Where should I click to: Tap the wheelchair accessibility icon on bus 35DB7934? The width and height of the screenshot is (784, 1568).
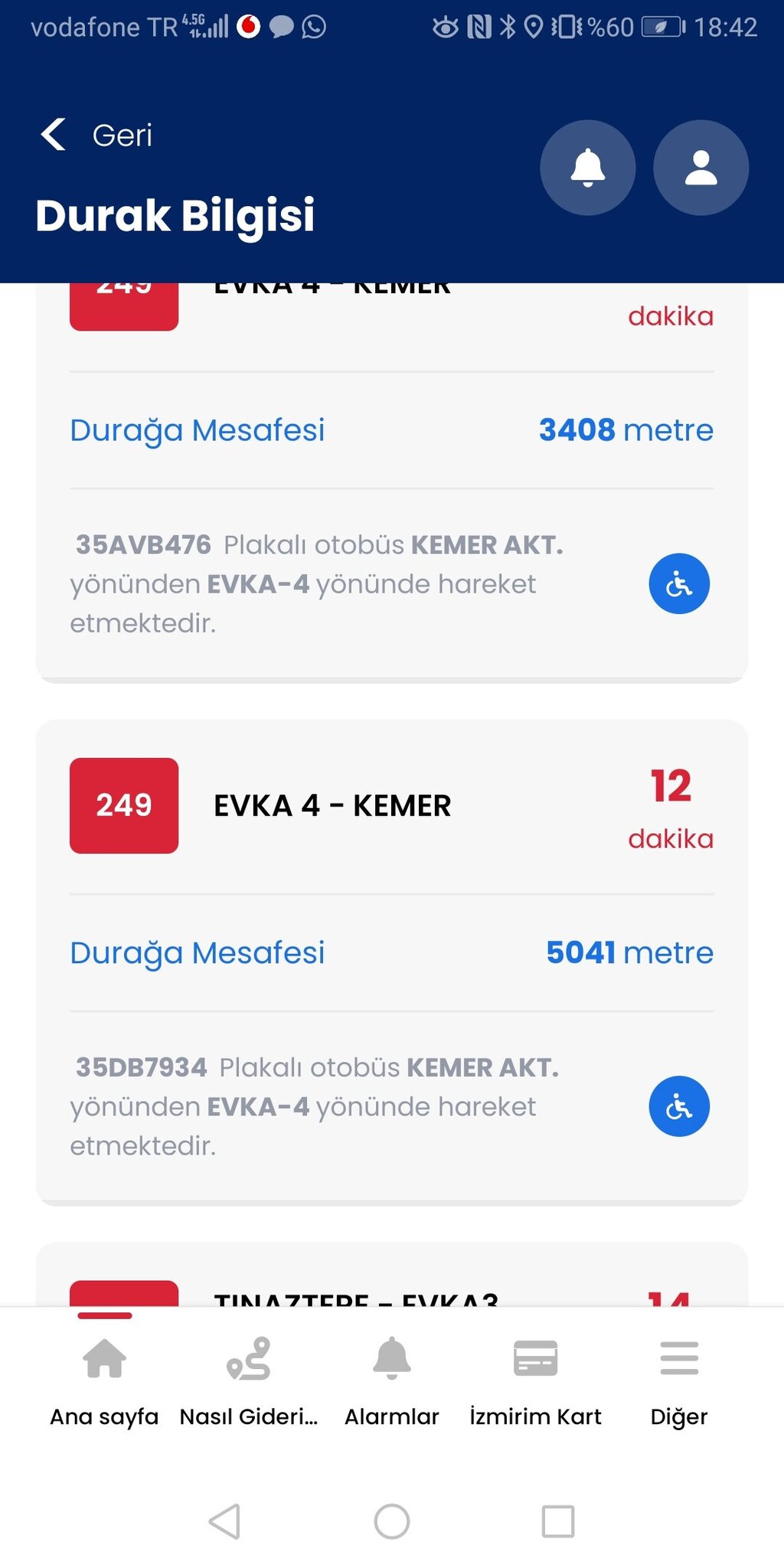pos(678,1106)
